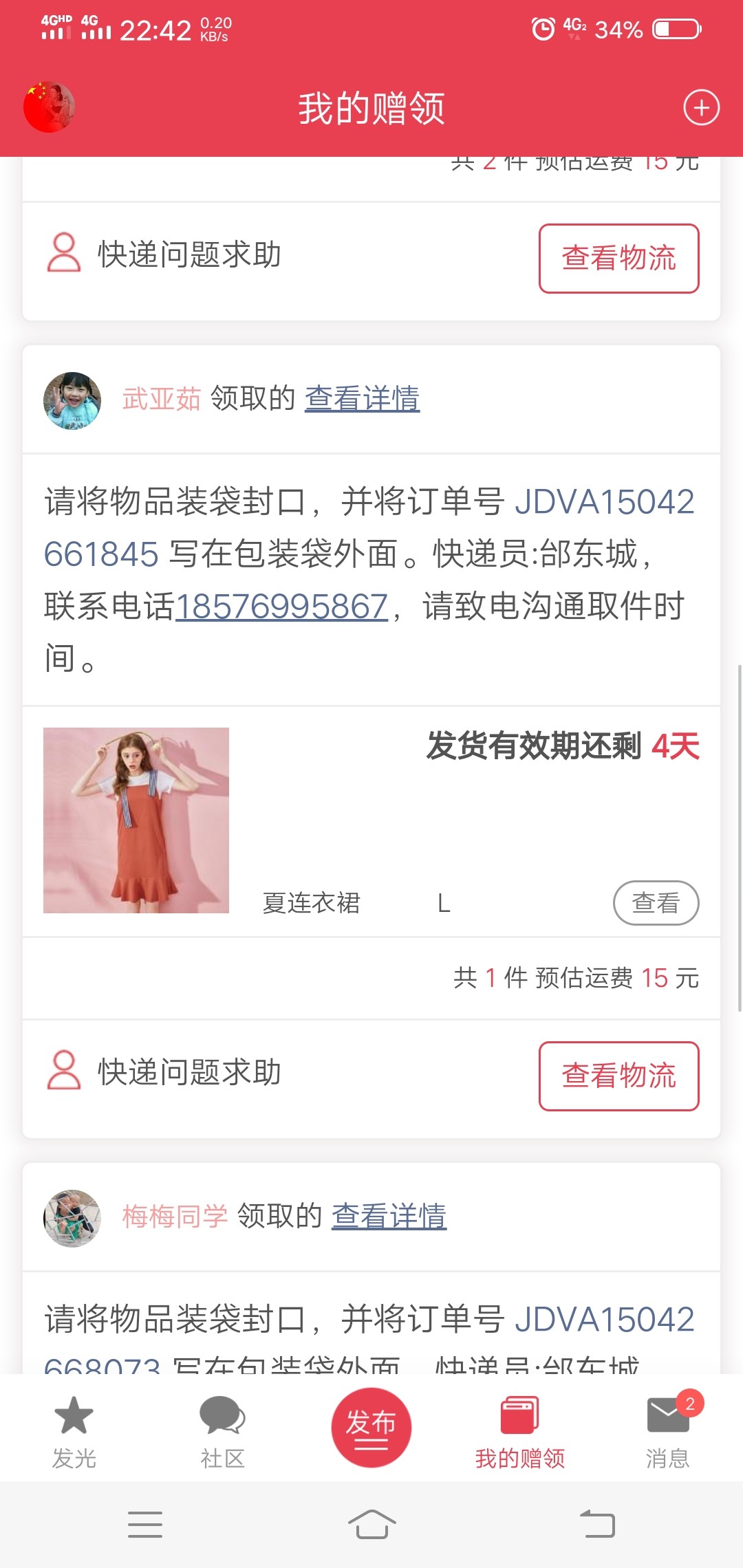Switch to the 社区 tab
Image resolution: width=743 pixels, height=1568 pixels.
[x=222, y=1432]
